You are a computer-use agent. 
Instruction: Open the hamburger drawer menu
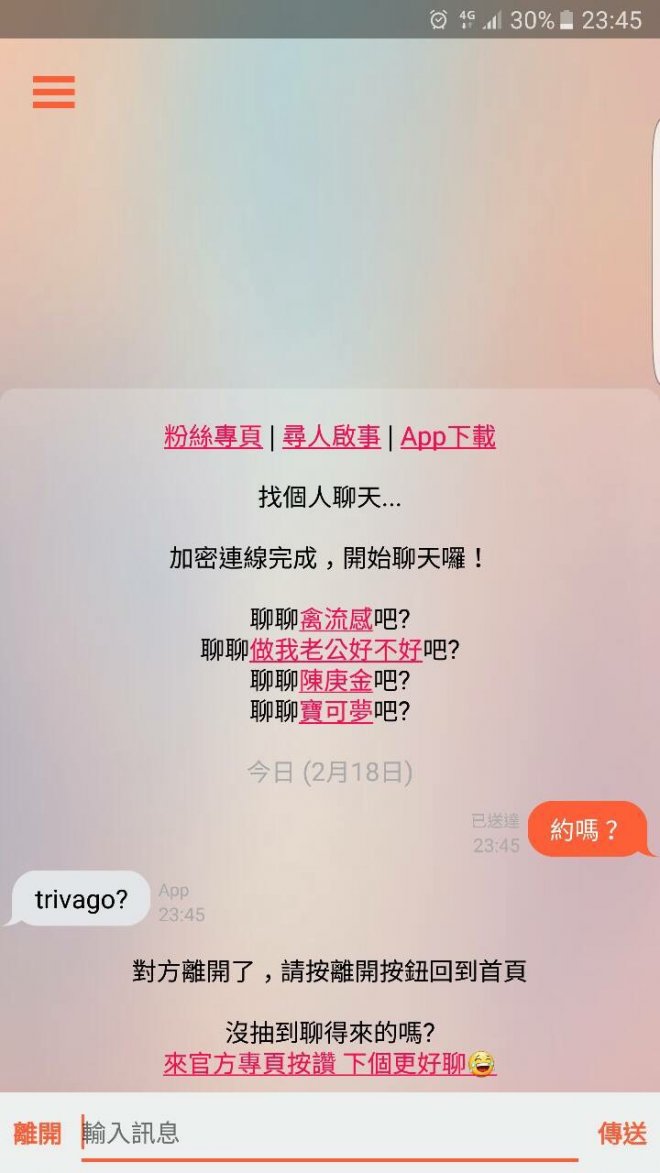[54, 92]
